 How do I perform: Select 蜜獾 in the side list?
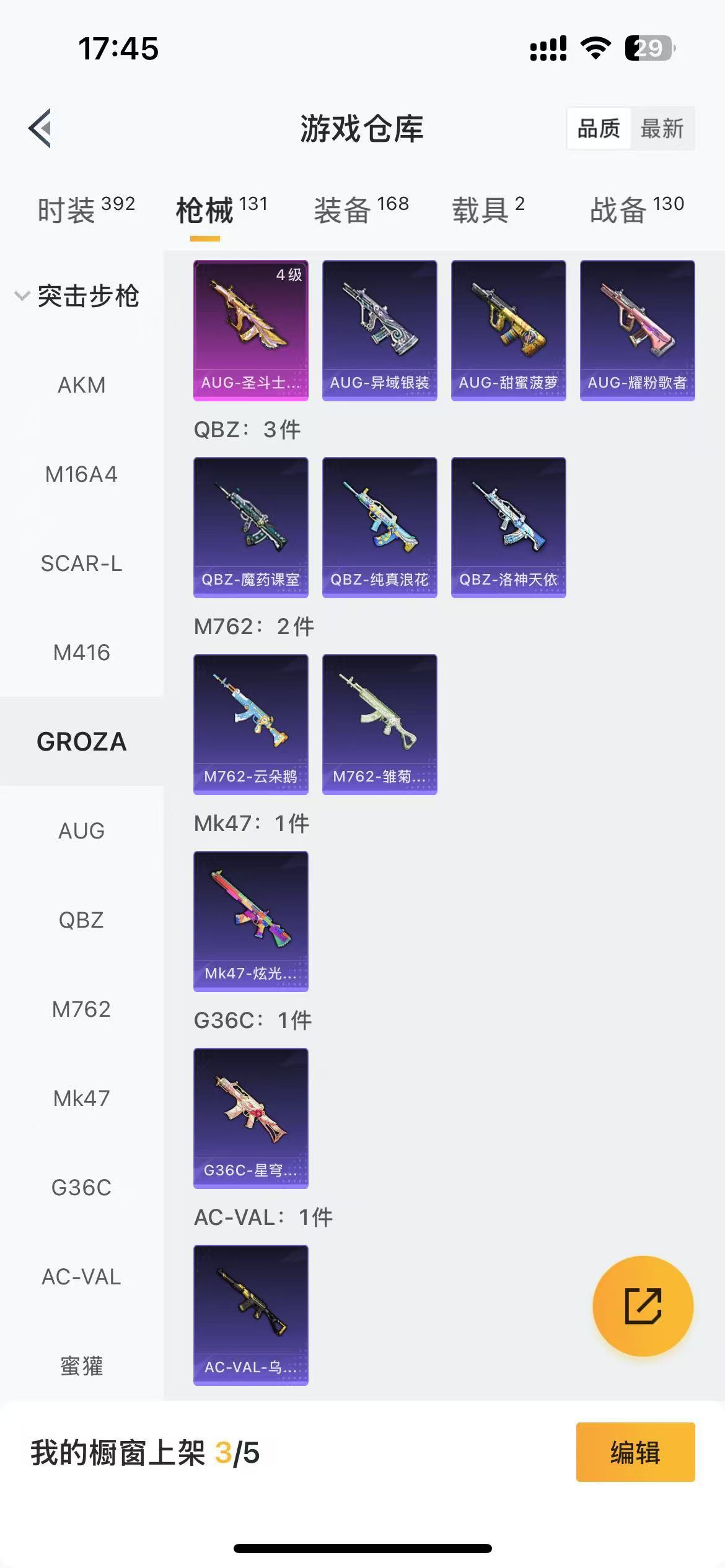(82, 1365)
